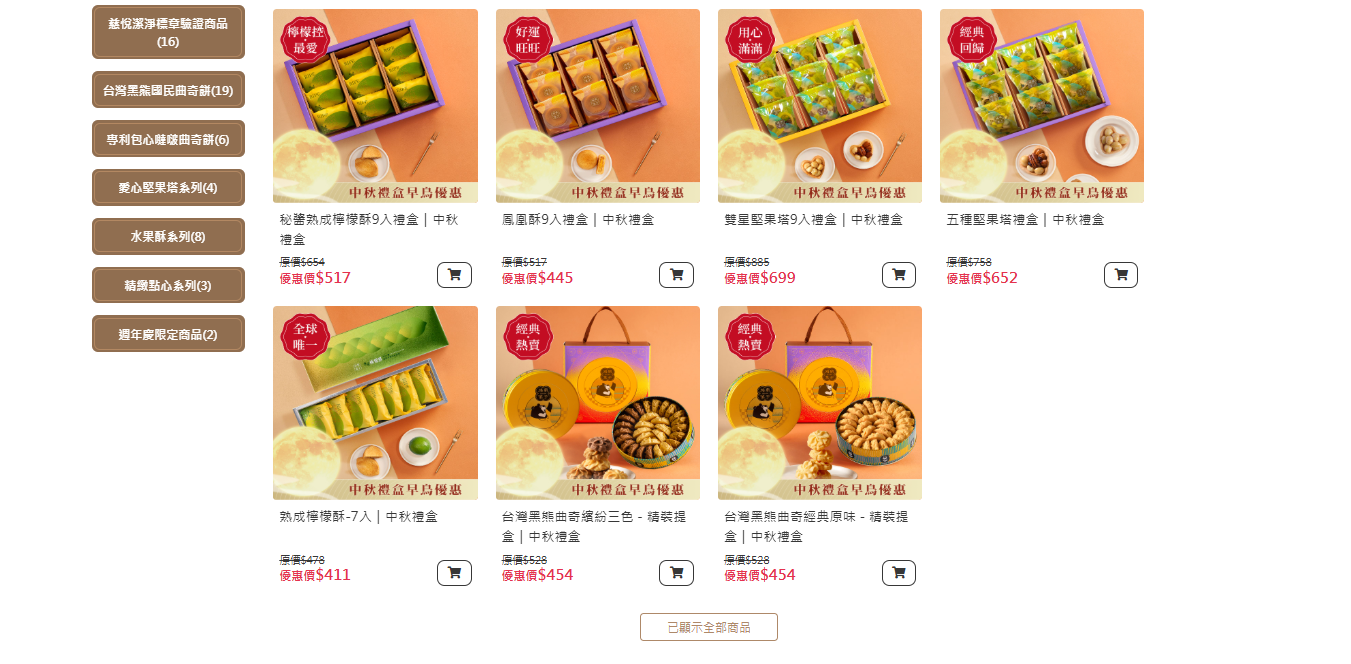Image resolution: width=1351 pixels, height=664 pixels.
Task: Add 雙星堅果塔9入禮盒 to cart
Action: coord(898,275)
